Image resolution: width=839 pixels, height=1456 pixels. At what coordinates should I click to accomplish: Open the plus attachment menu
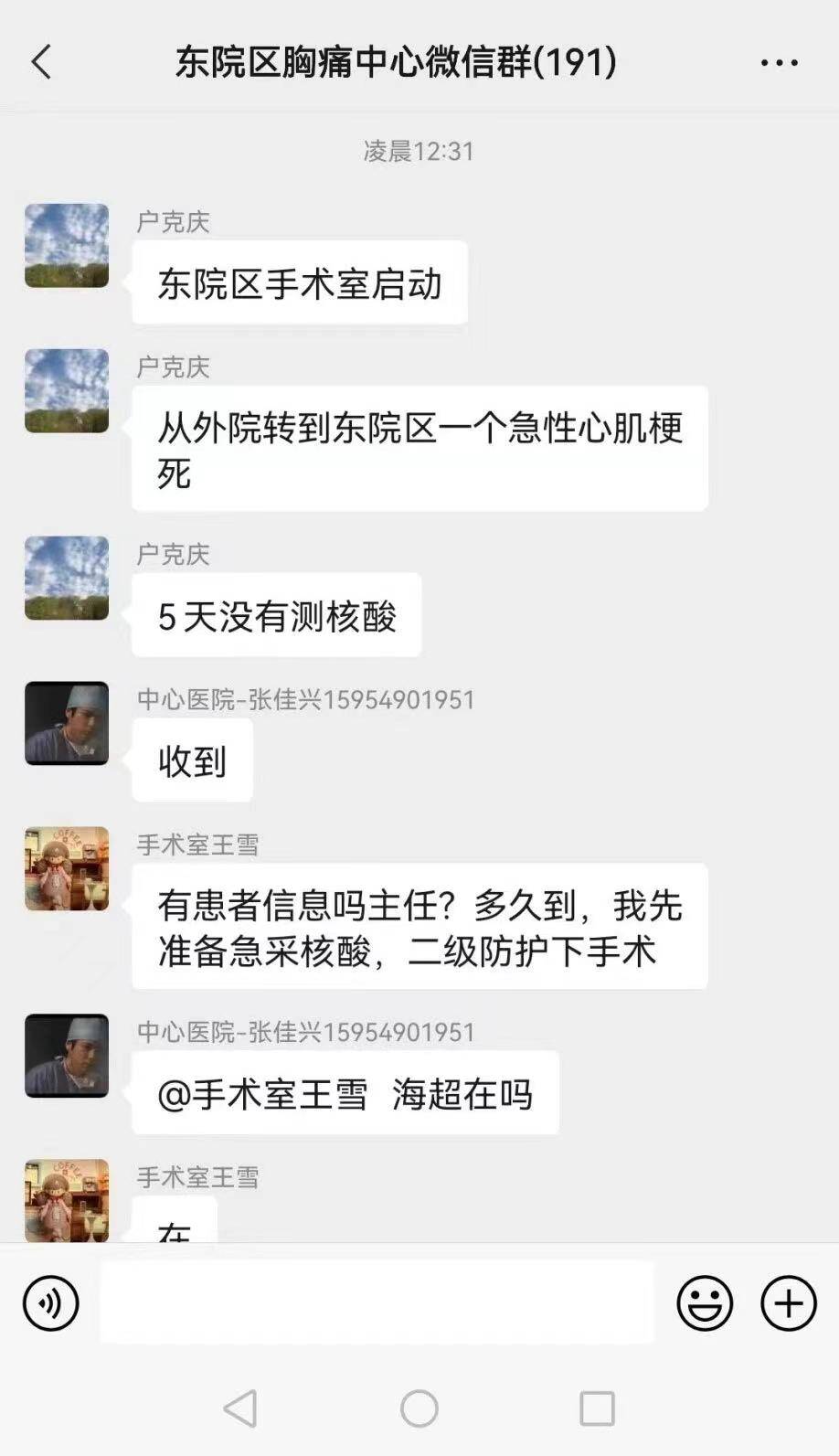(x=788, y=1303)
